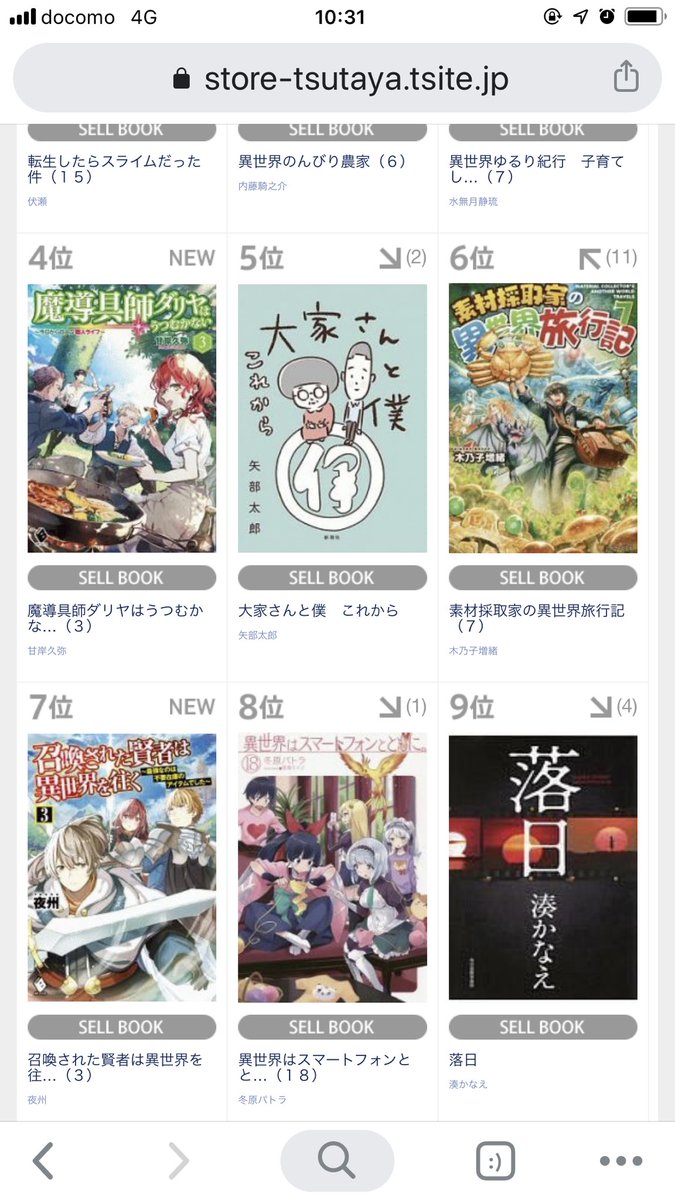Tap SELL BOOK under 素材採取家 cover

point(543,578)
